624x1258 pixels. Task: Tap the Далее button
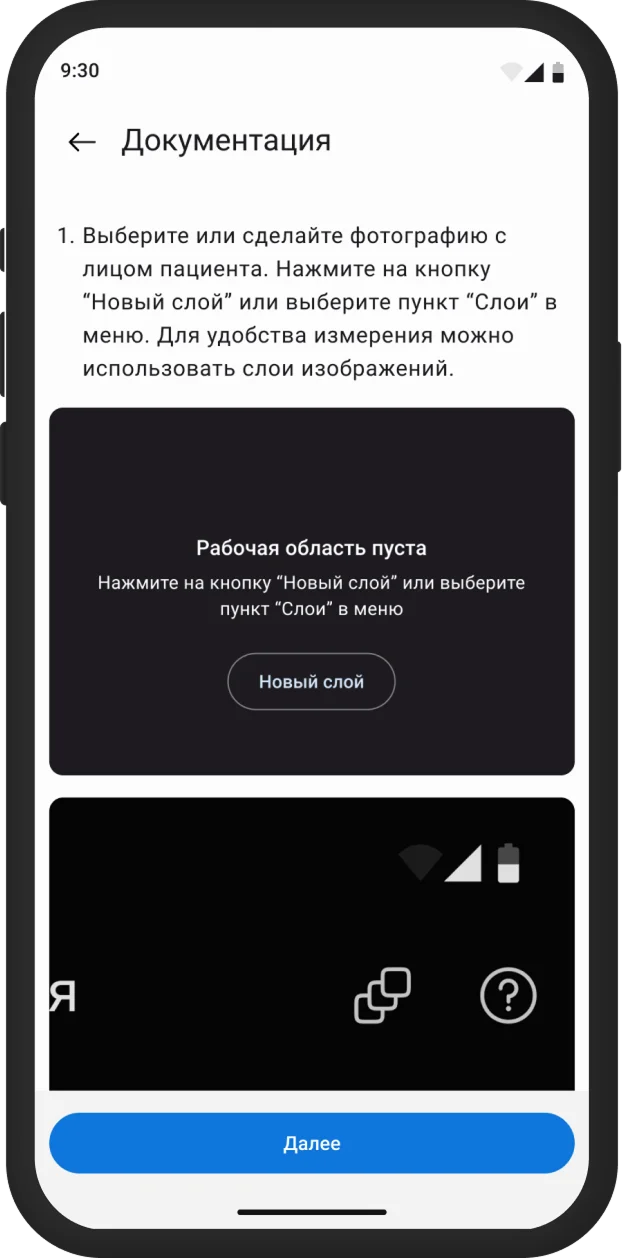tap(311, 1143)
